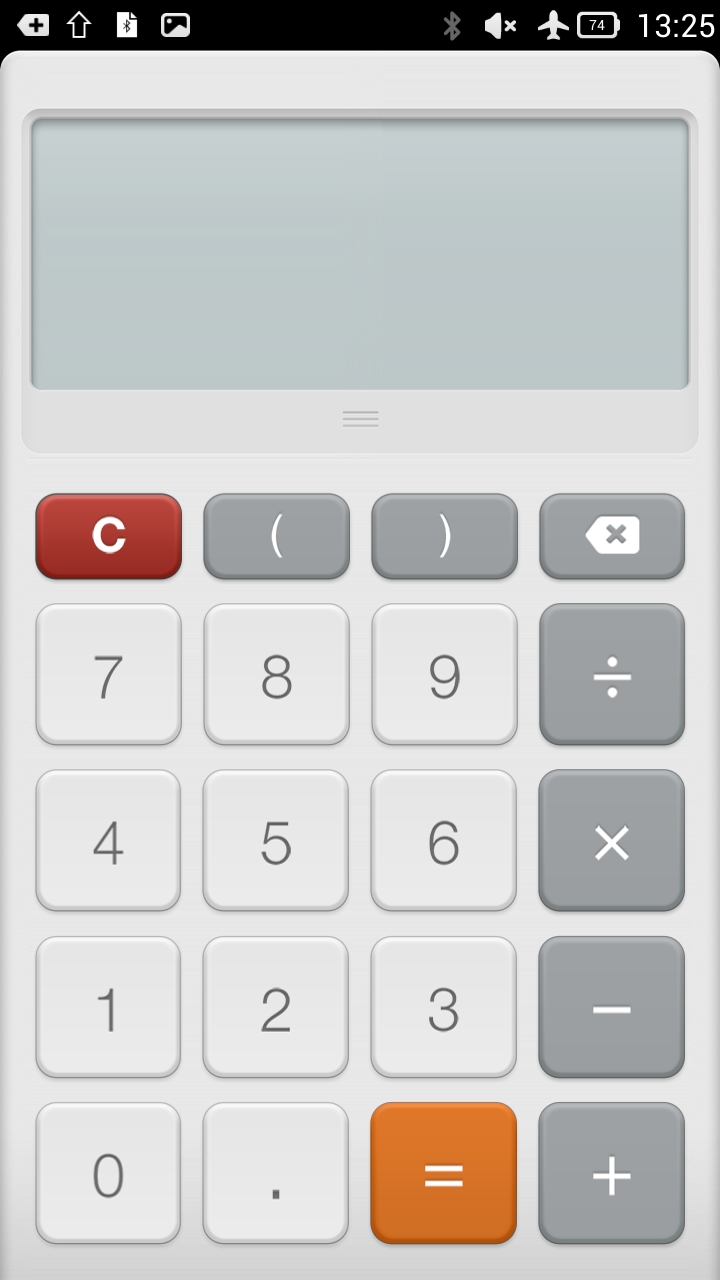Screen dimensions: 720x1280
Task: Enter the digit 1
Action: [109, 1007]
